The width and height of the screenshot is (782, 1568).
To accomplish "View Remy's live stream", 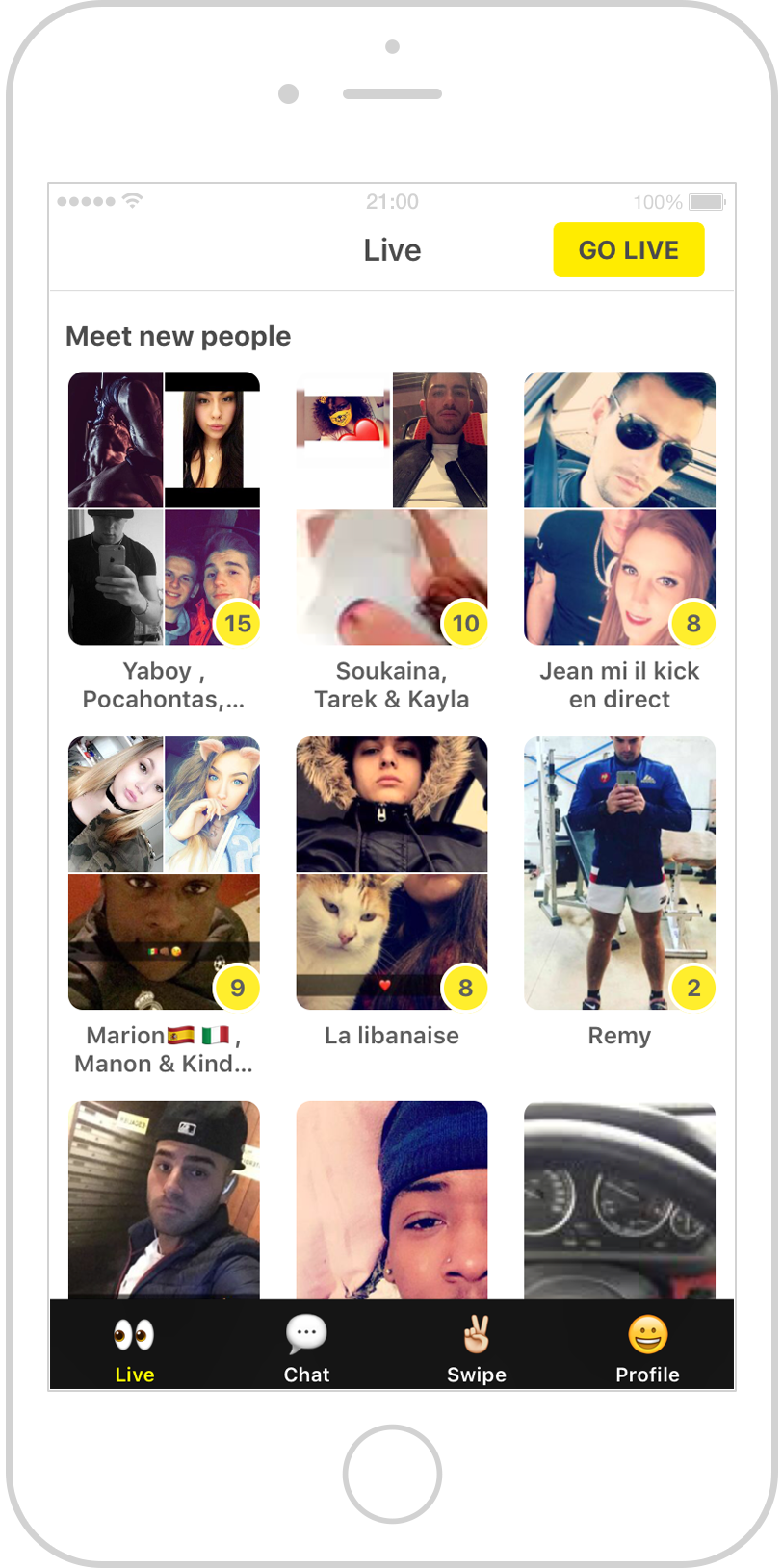I will (x=619, y=873).
